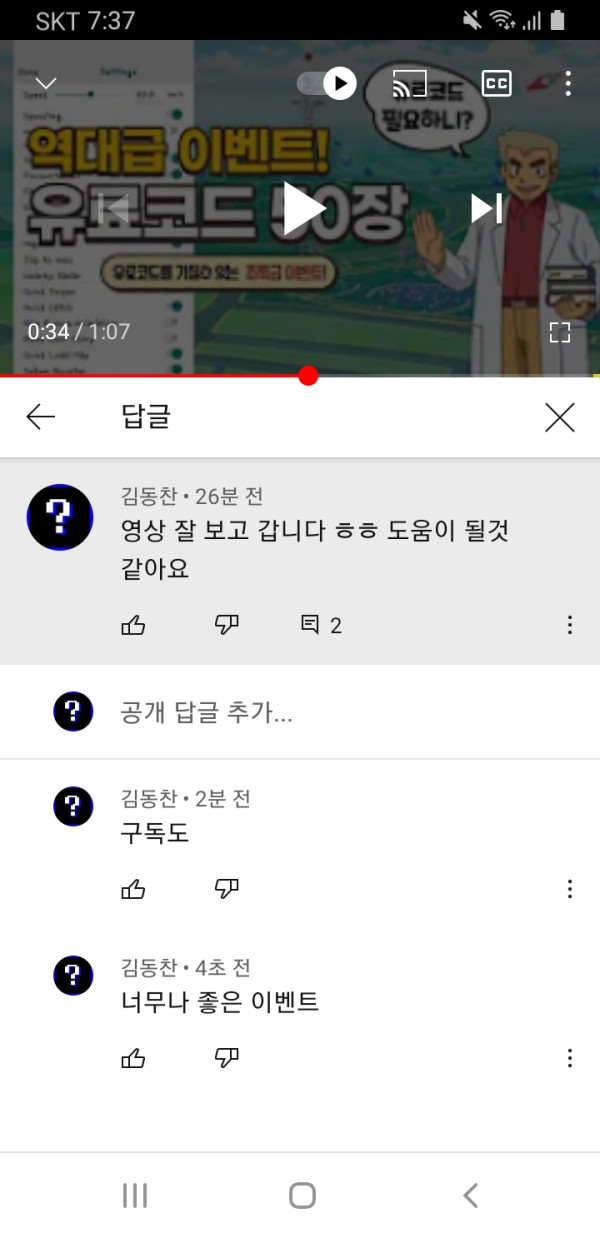Go back from the replies panel
600x1233 pixels.
pyautogui.click(x=41, y=417)
